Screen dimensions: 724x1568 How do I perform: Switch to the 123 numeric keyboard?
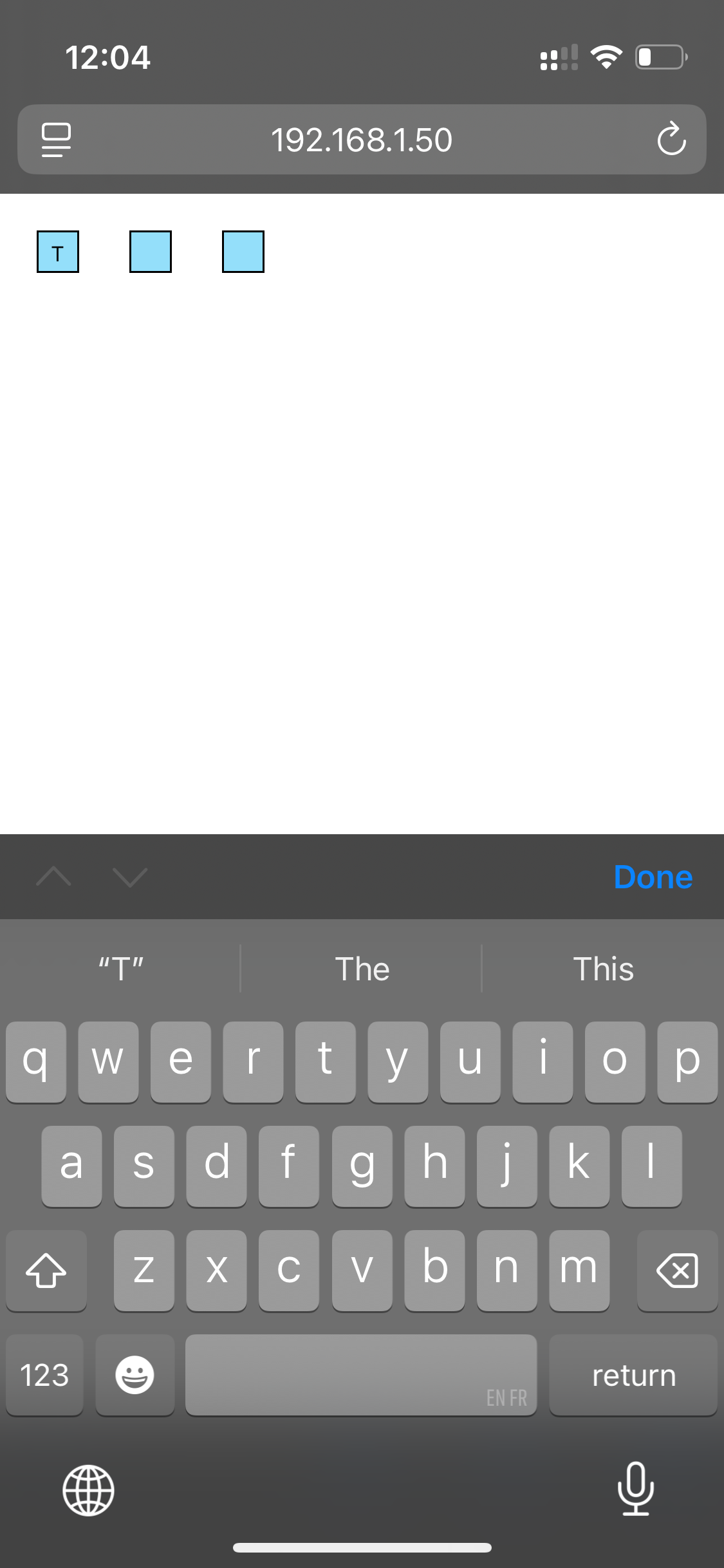(44, 1375)
